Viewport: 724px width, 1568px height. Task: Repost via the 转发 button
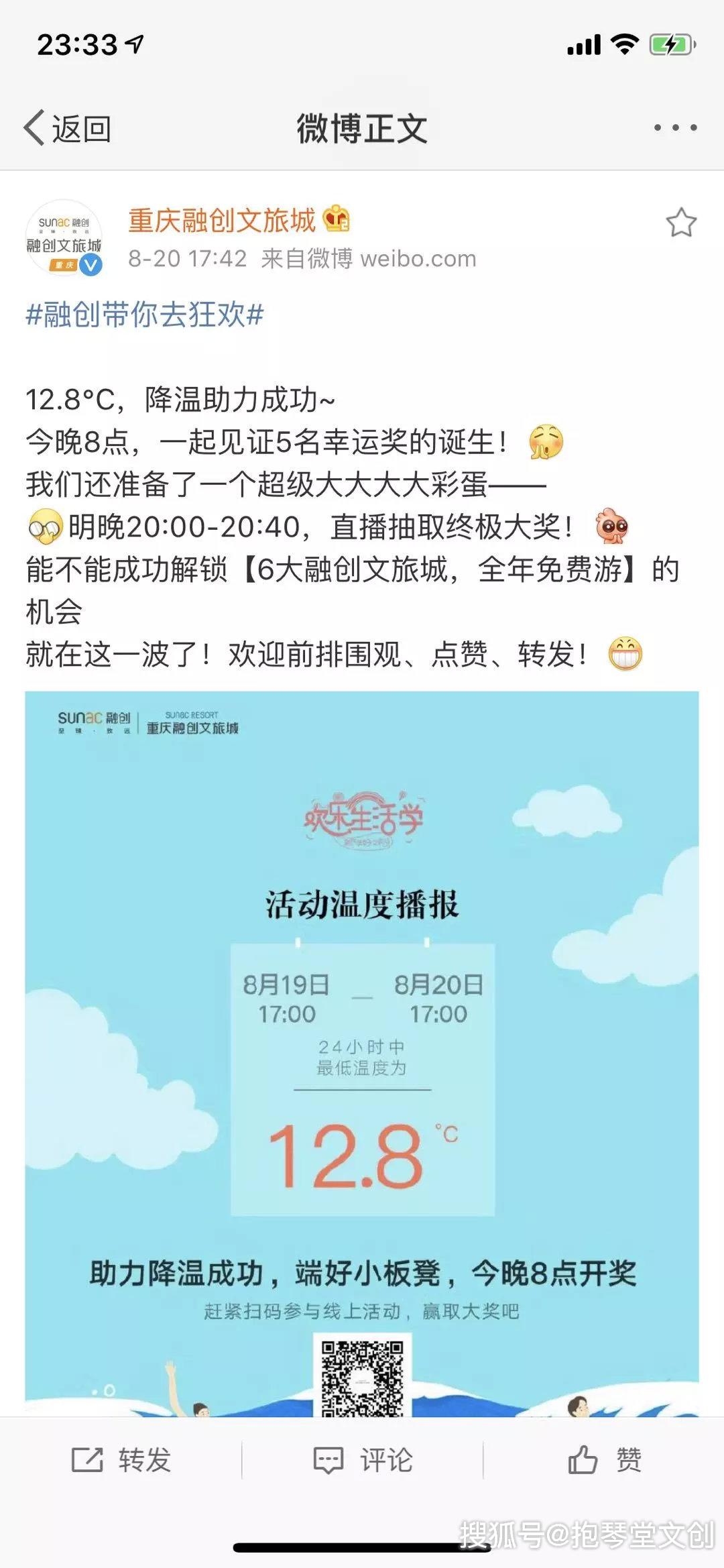click(x=121, y=1459)
